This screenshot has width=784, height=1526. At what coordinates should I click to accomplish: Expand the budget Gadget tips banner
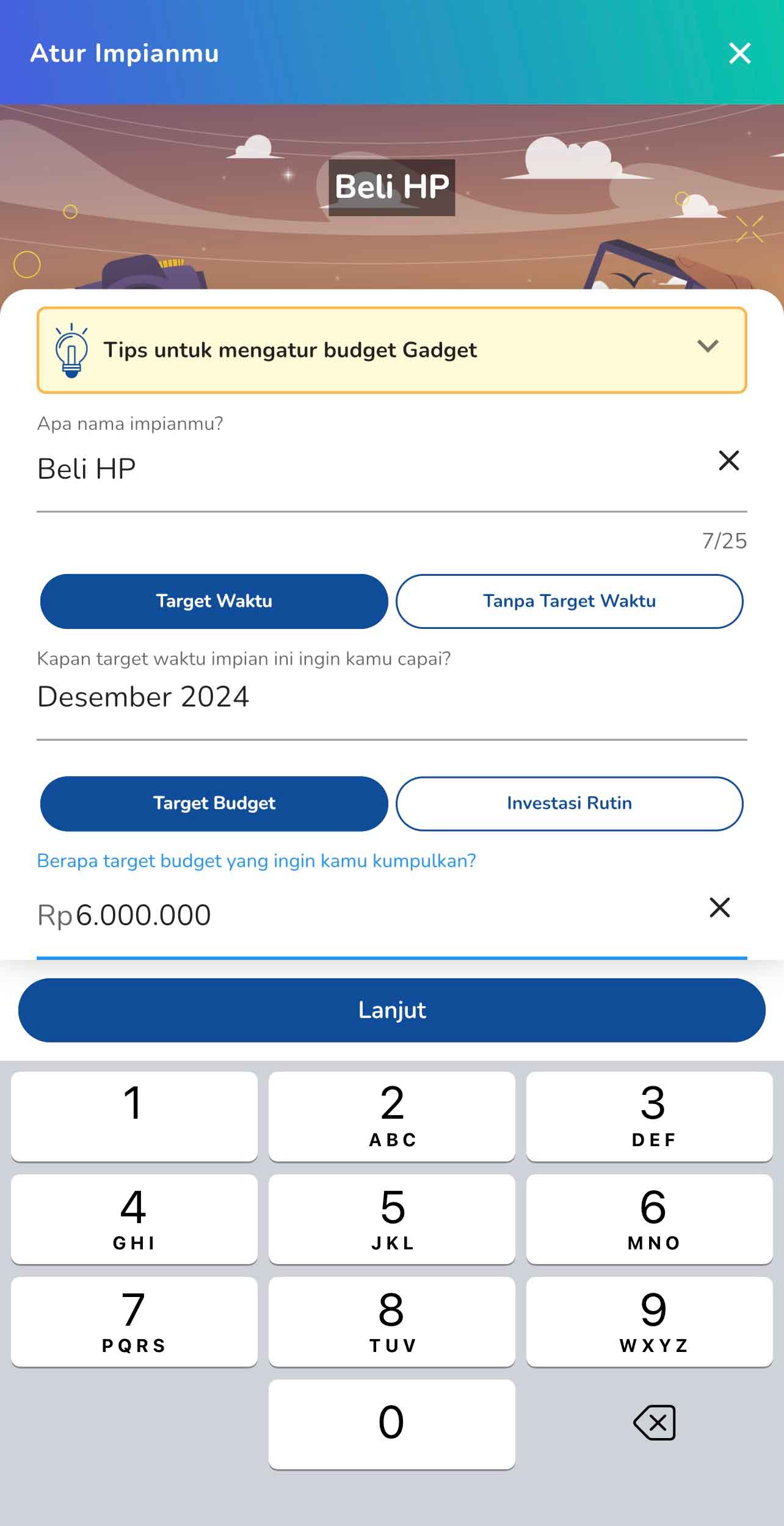click(392, 350)
